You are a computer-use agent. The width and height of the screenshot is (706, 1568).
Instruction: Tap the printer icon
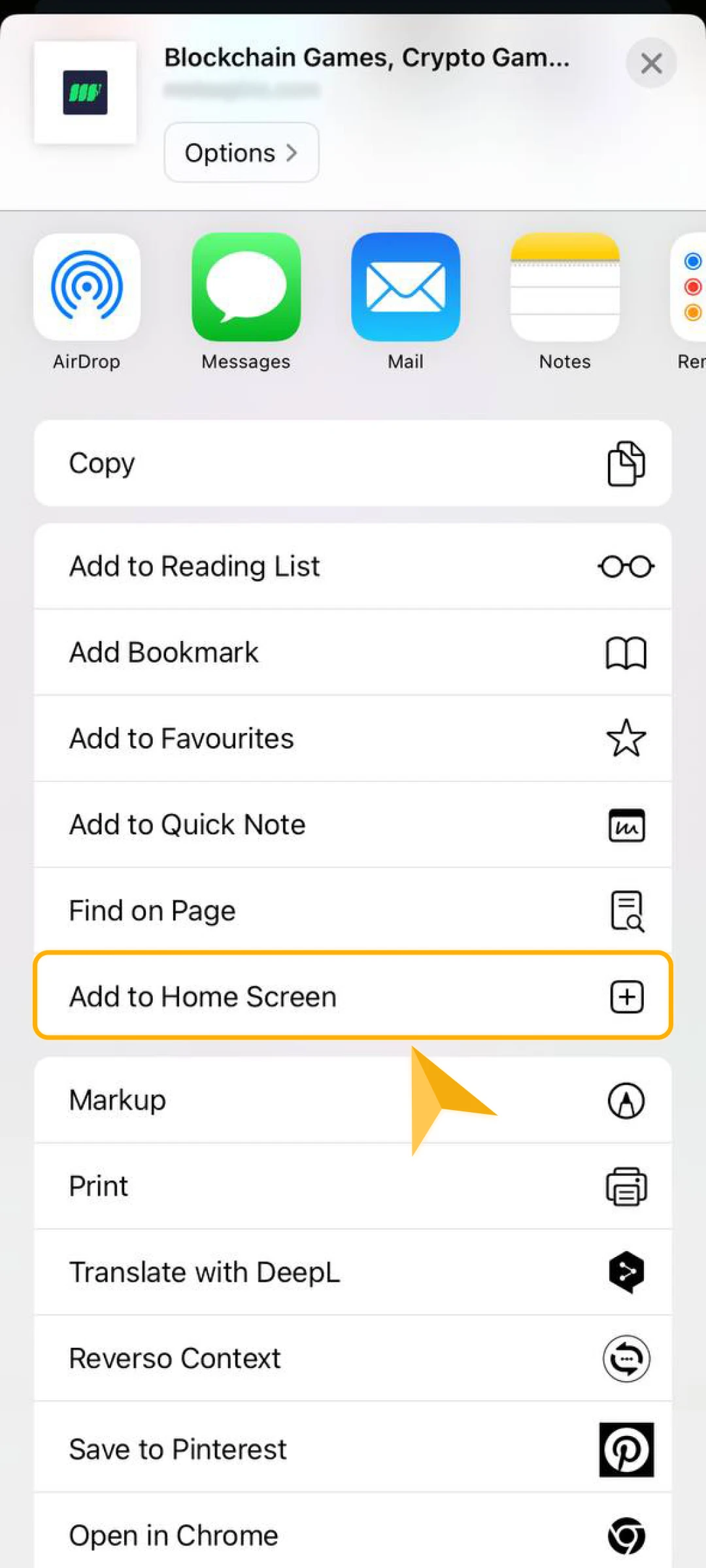click(x=626, y=1186)
